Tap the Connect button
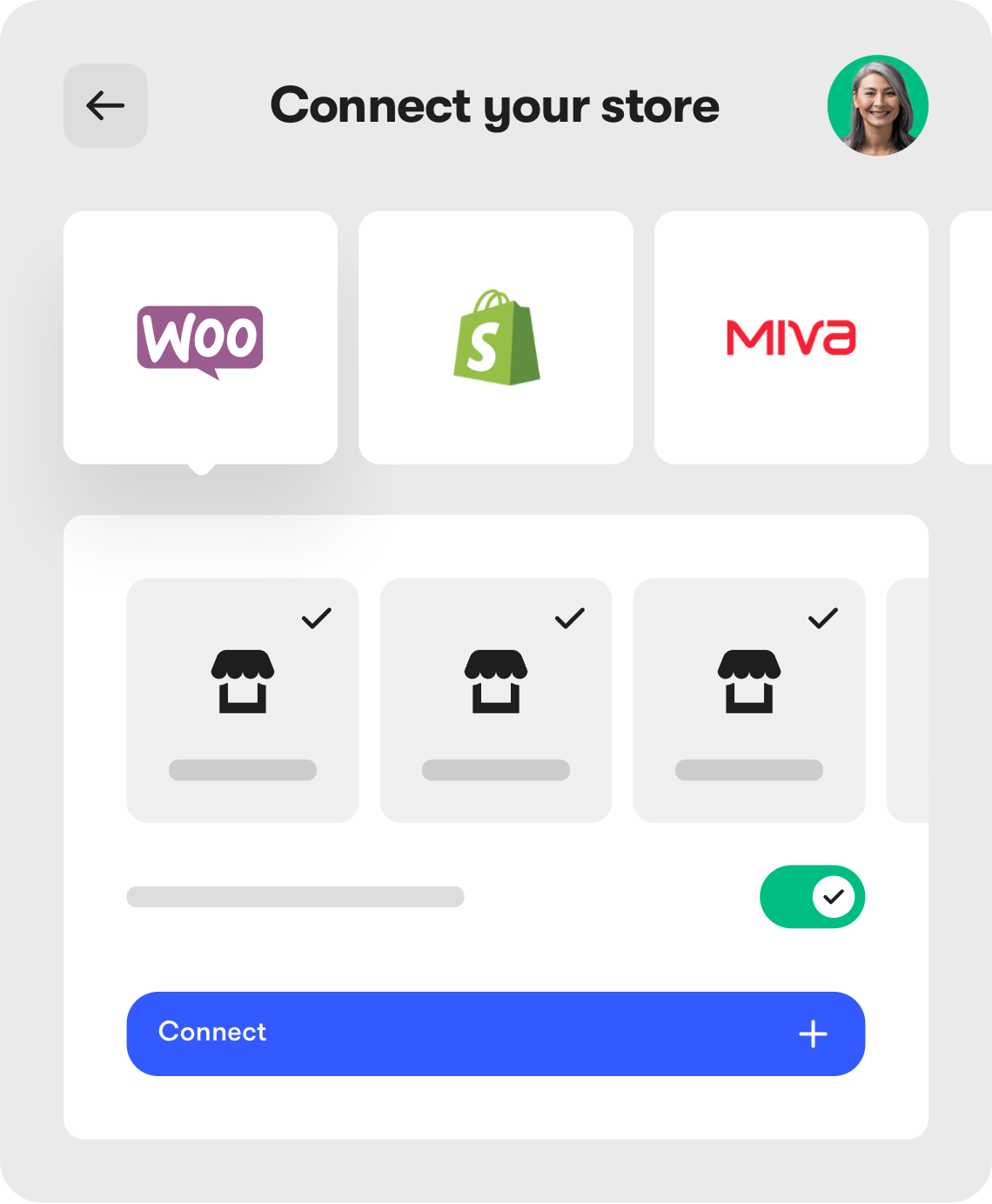 (x=495, y=1033)
